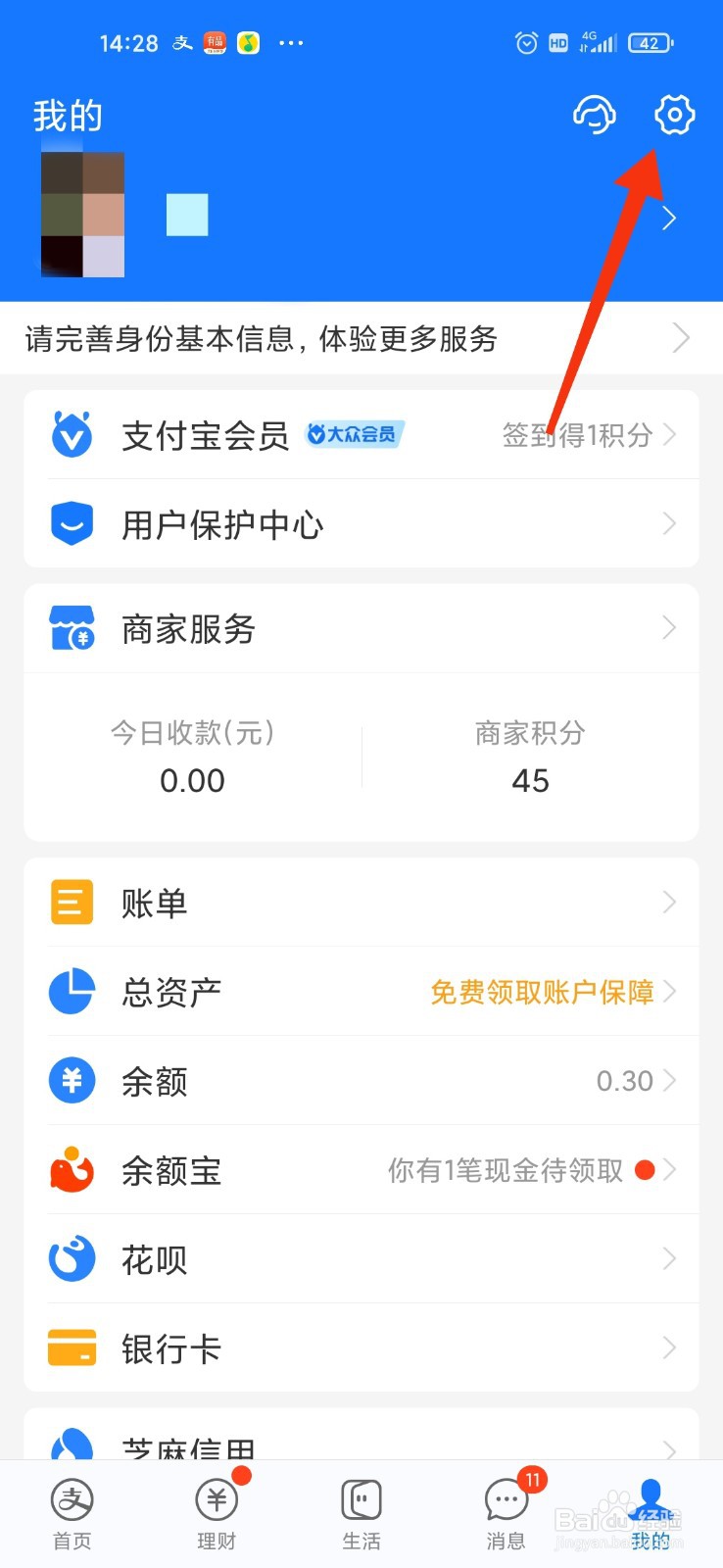Open 芝麻信用 row
Image resolution: width=723 pixels, height=1568 pixels.
click(361, 1443)
